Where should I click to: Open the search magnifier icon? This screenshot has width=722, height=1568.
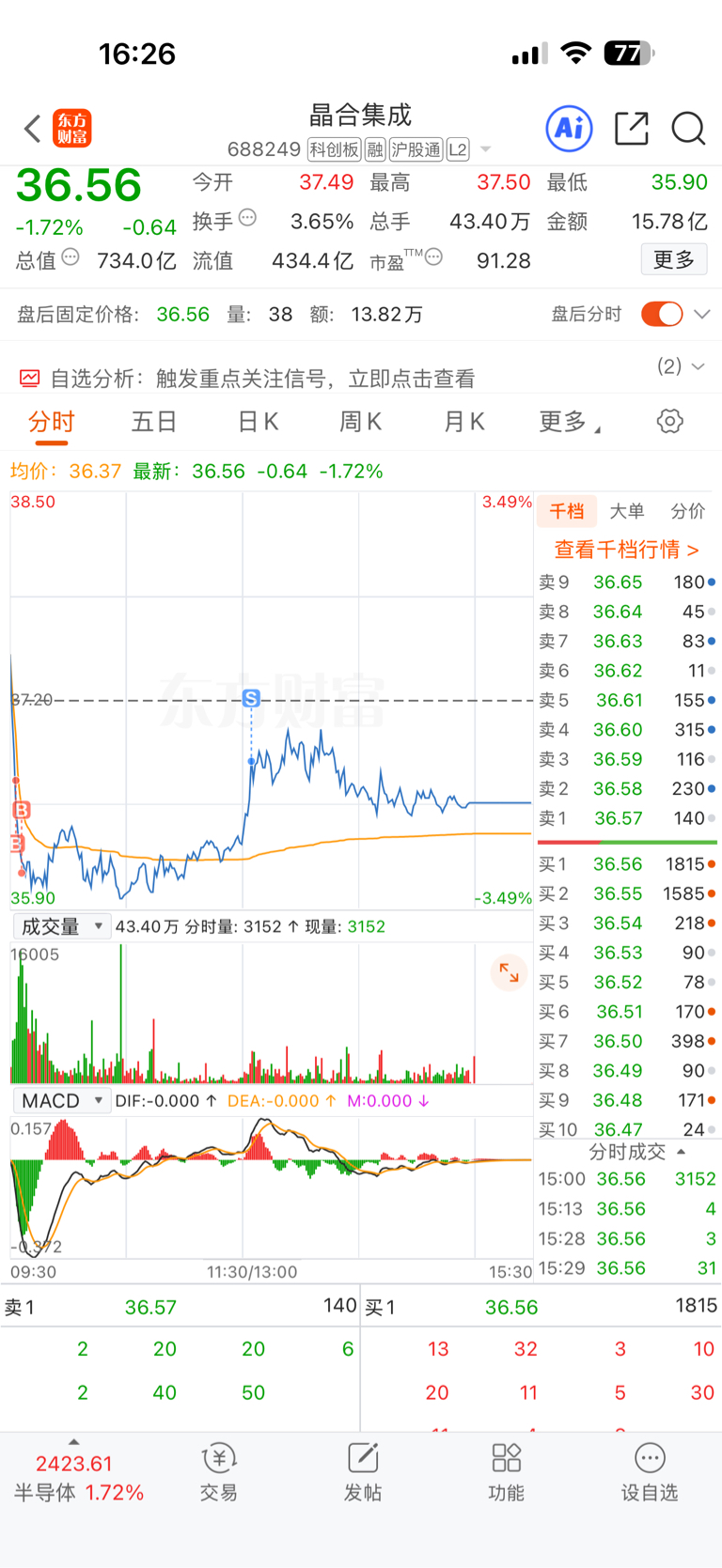pyautogui.click(x=688, y=129)
